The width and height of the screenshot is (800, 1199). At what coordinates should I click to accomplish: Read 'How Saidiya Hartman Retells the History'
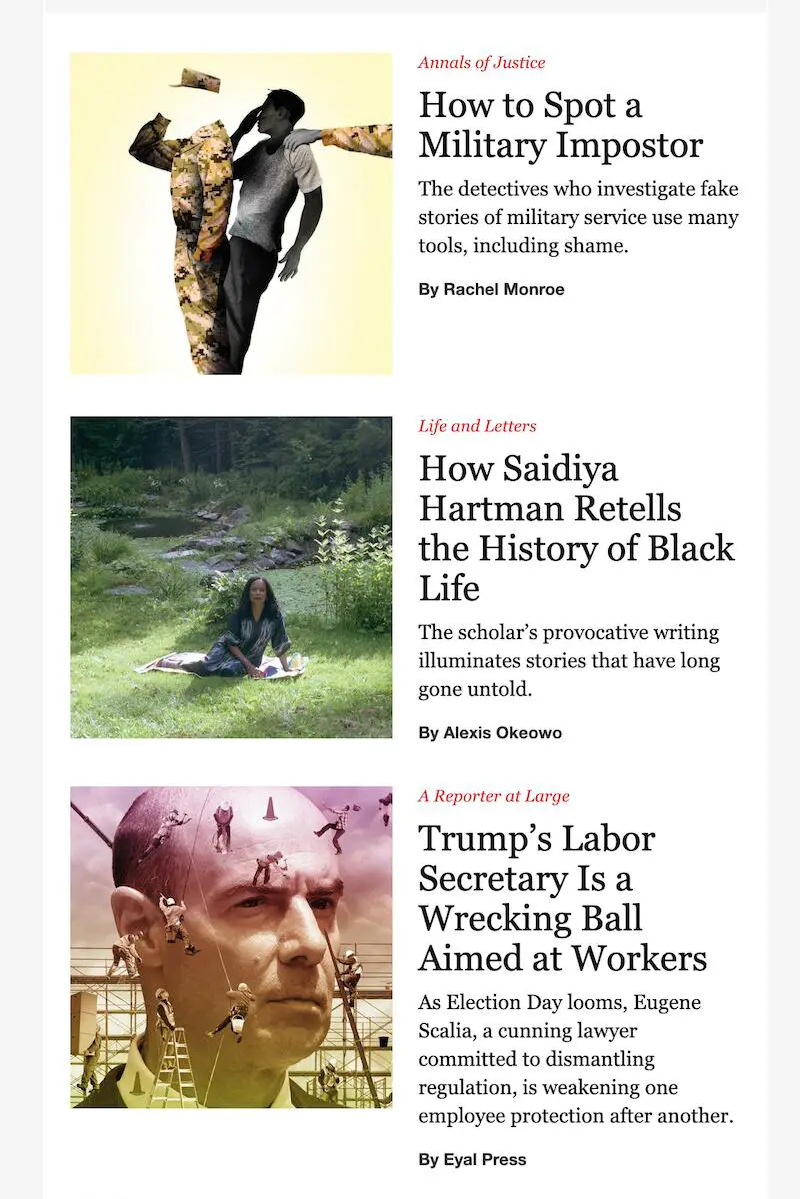tap(575, 528)
